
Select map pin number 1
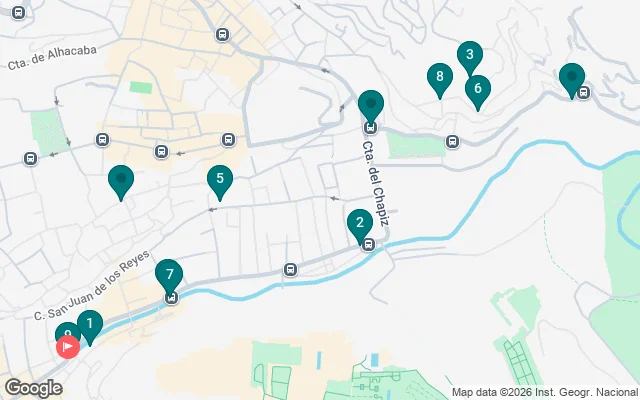click(90, 324)
